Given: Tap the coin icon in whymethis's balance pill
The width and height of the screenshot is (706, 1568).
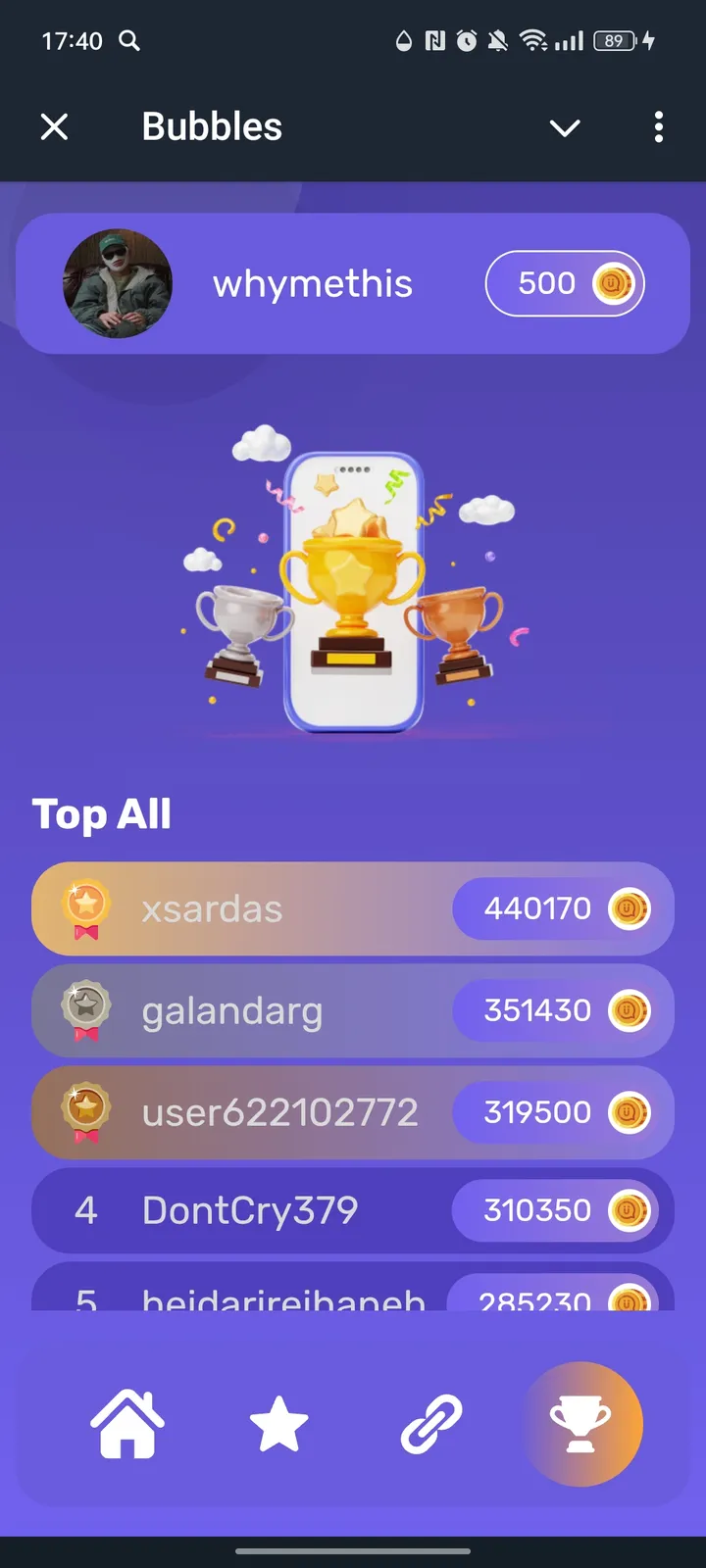Looking at the screenshot, I should tap(613, 283).
